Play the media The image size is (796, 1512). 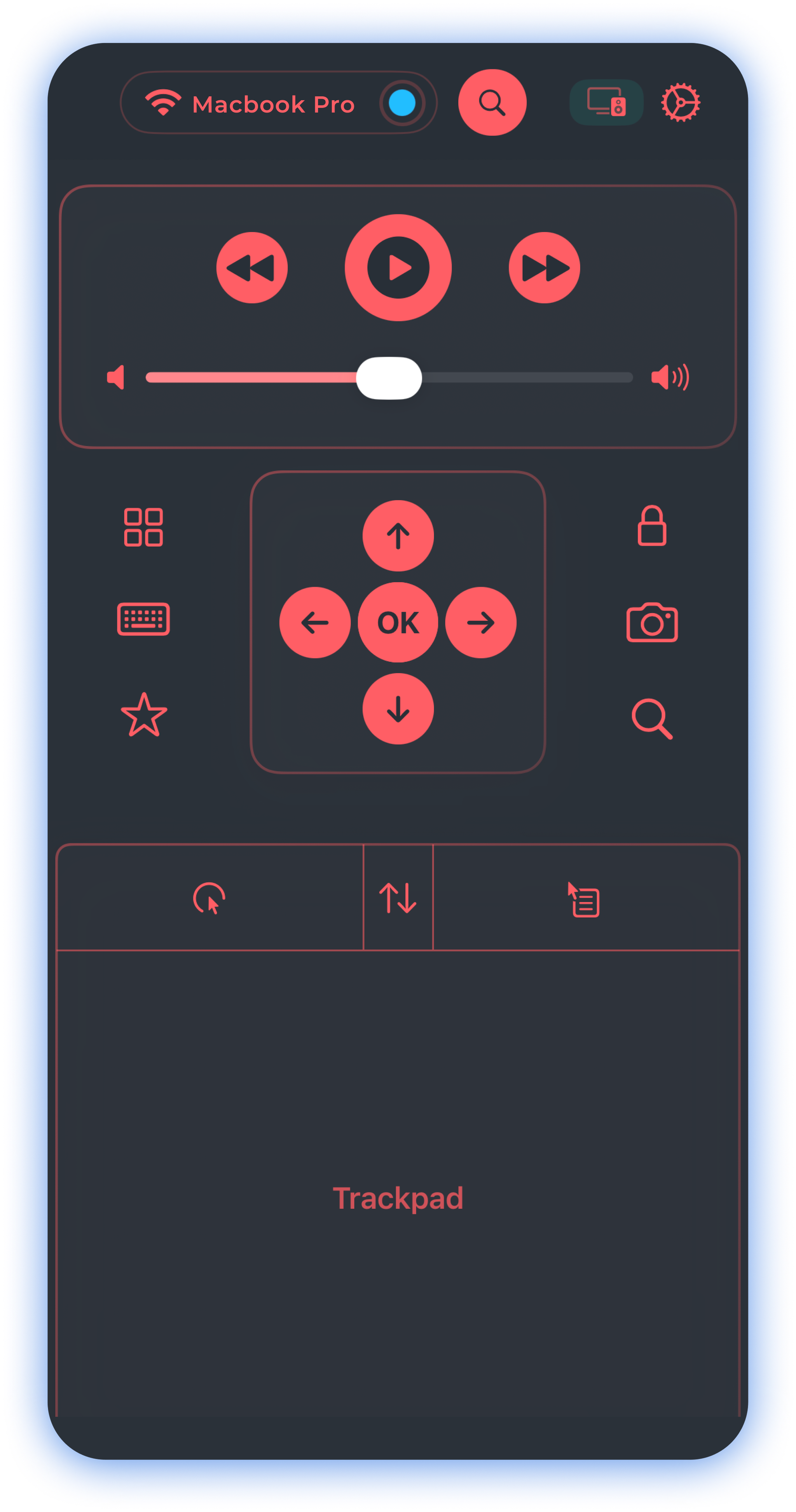click(398, 268)
